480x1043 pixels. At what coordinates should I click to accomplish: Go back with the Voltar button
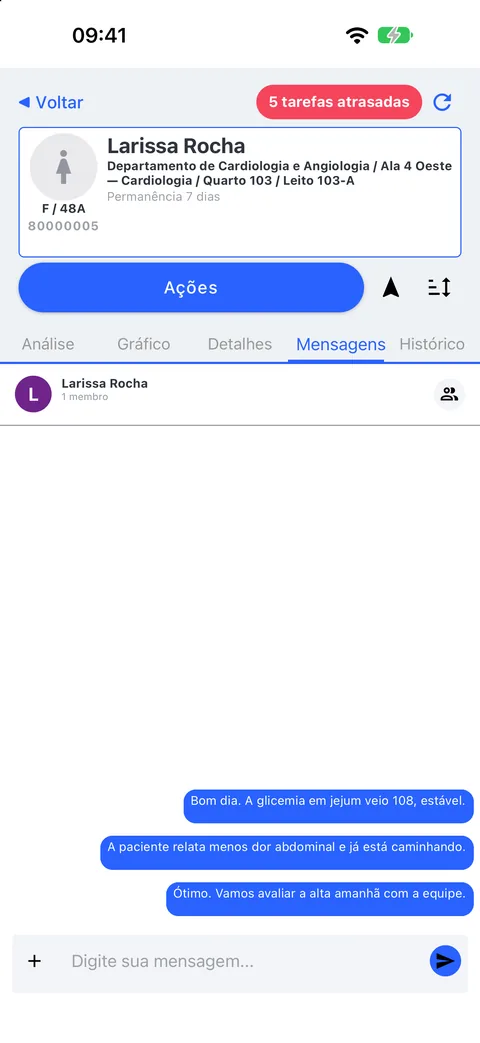[51, 102]
